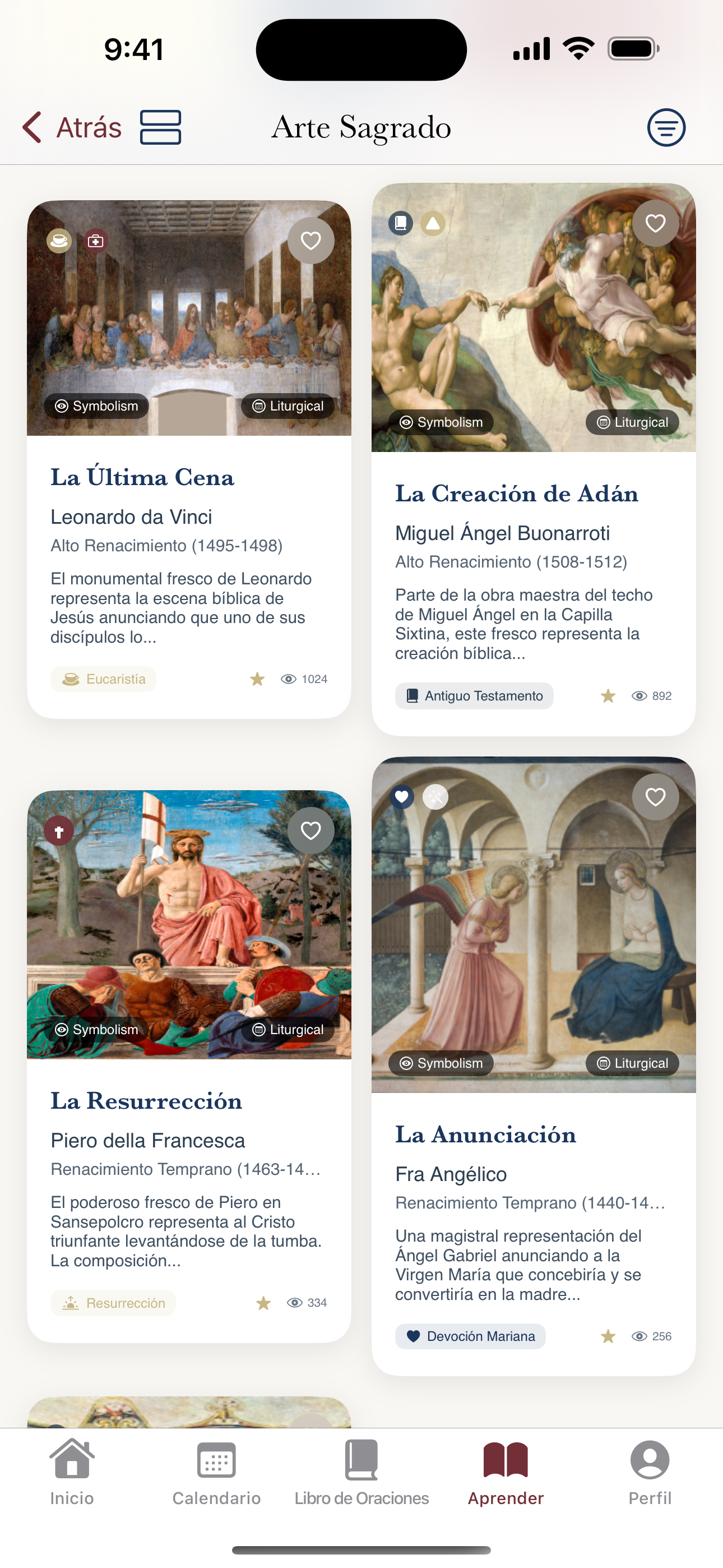Tap the book badge on La Creación de Adán

tap(401, 223)
